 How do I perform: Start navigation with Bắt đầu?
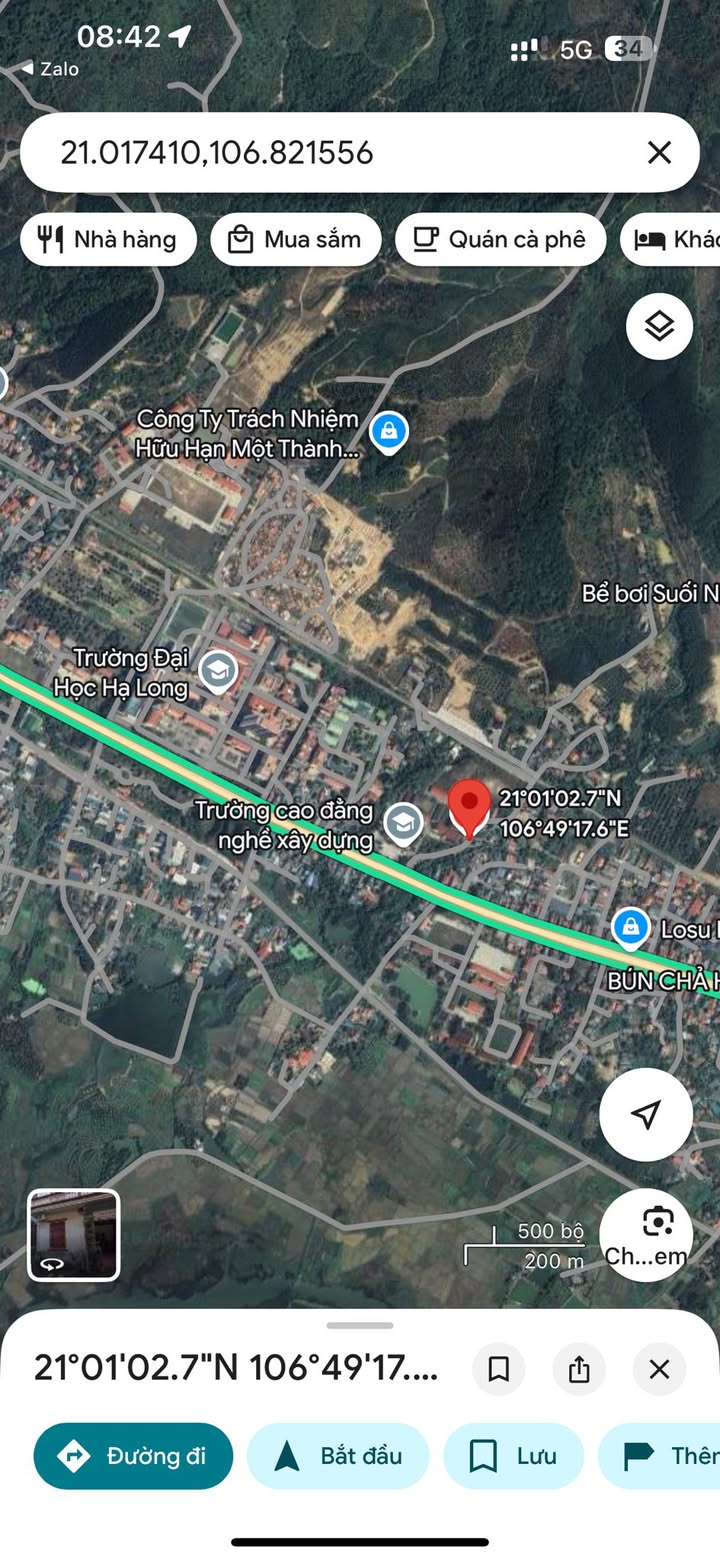(x=338, y=1456)
